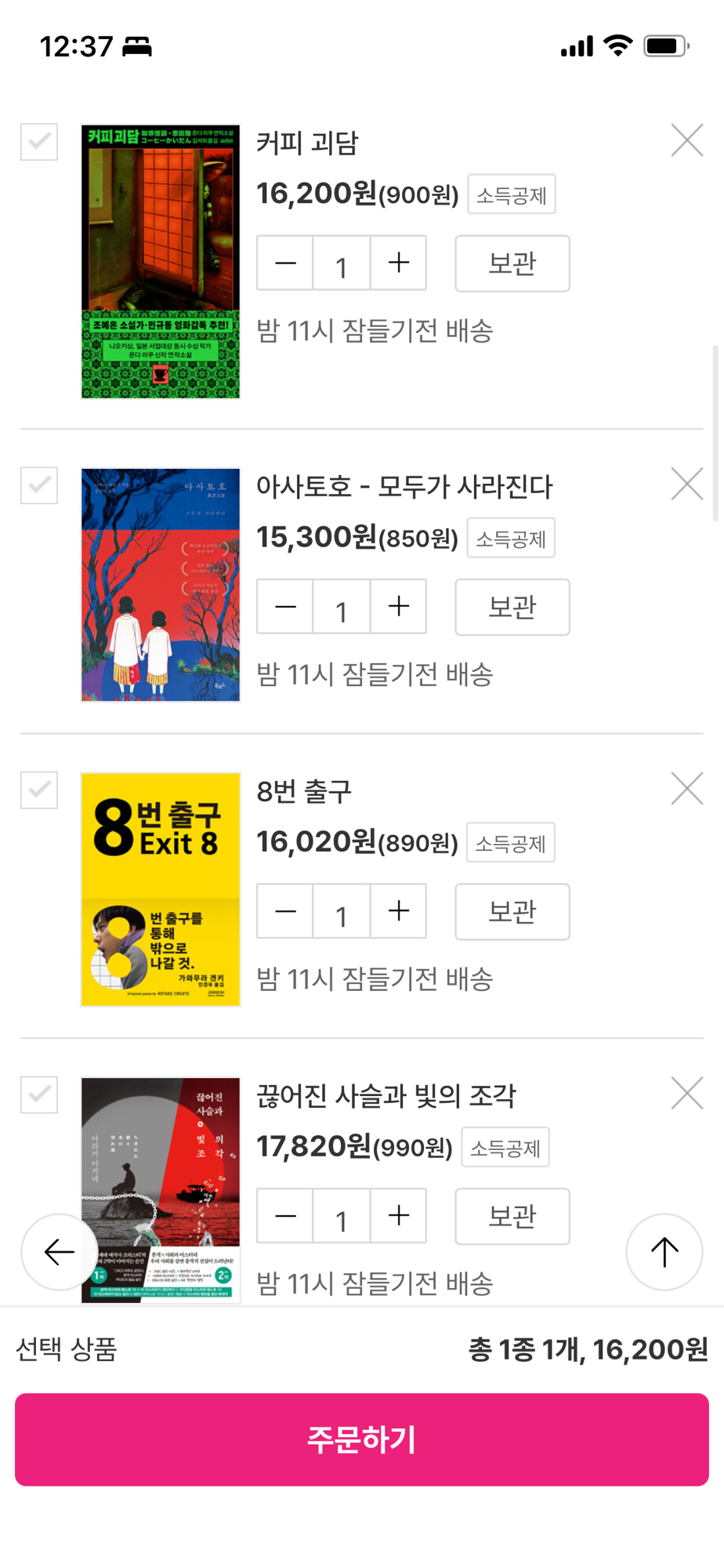Save 커피 괴담 for later with 보관
724x1568 pixels.
[512, 263]
